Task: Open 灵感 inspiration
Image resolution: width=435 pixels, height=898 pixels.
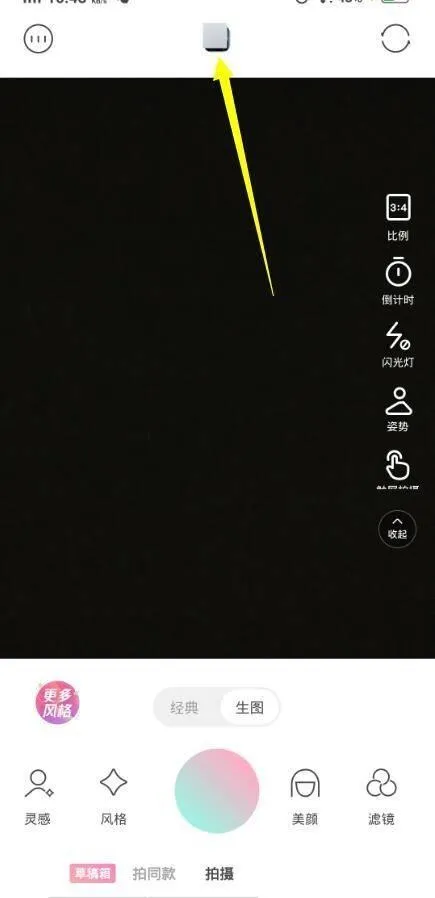Action: click(x=38, y=797)
